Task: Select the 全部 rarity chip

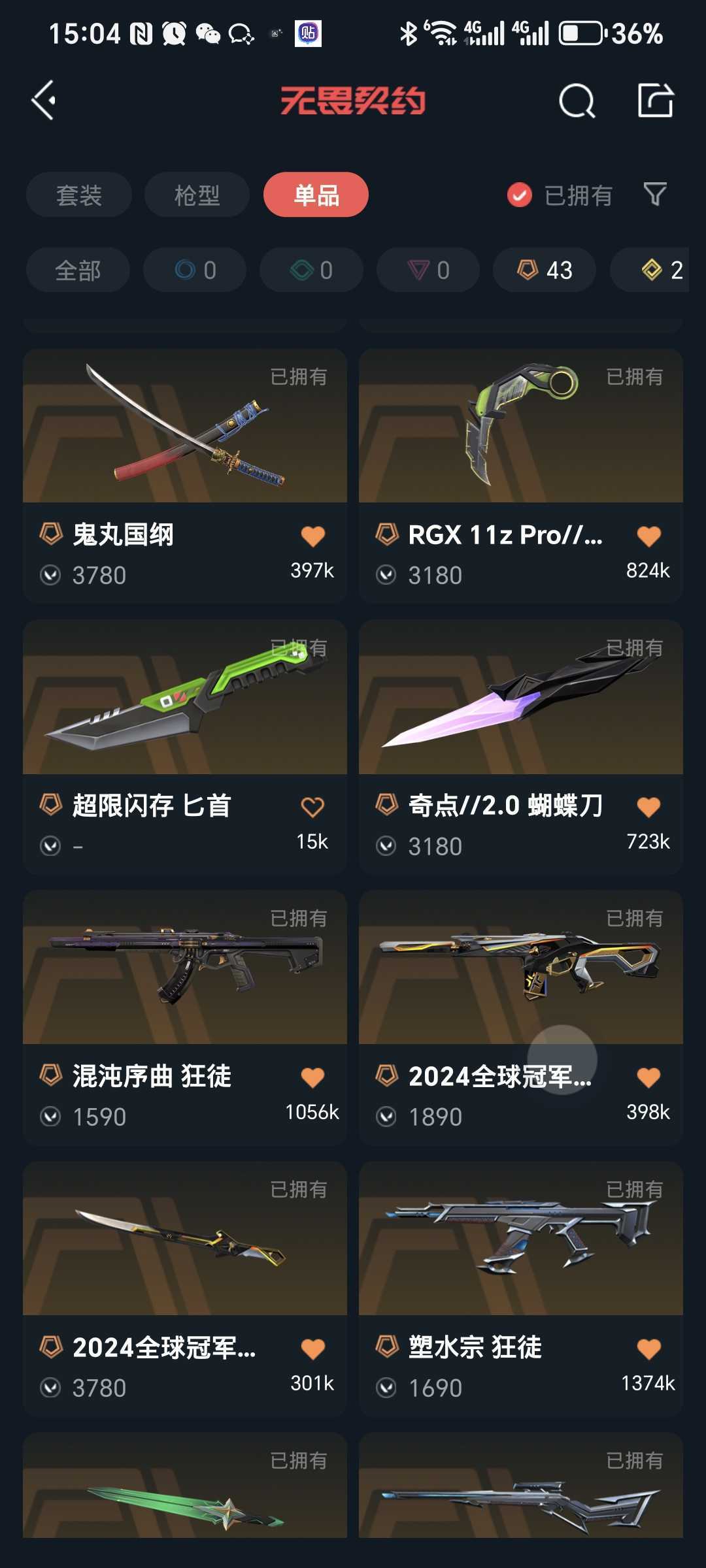Action: pyautogui.click(x=78, y=270)
